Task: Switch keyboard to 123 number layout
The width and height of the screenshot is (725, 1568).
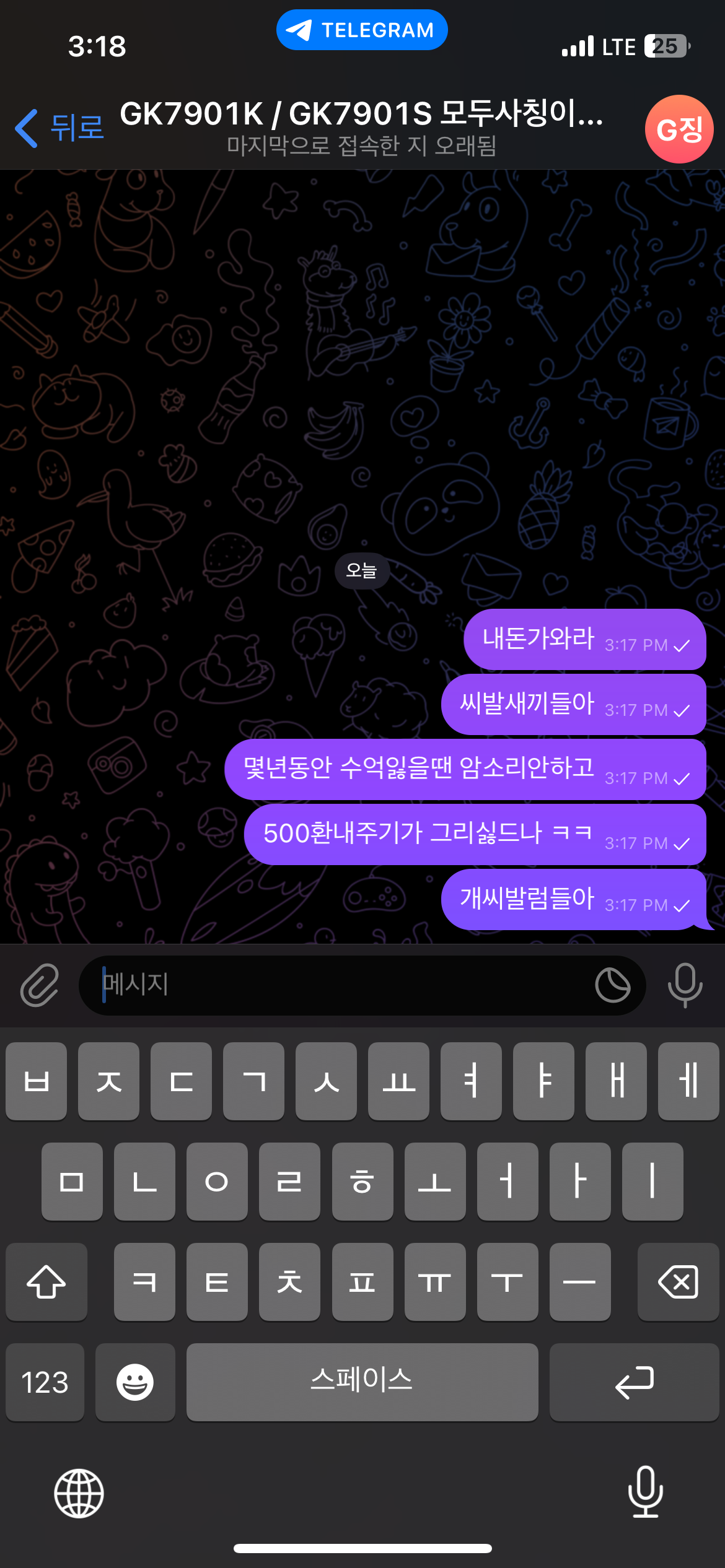Action: coord(45,1382)
